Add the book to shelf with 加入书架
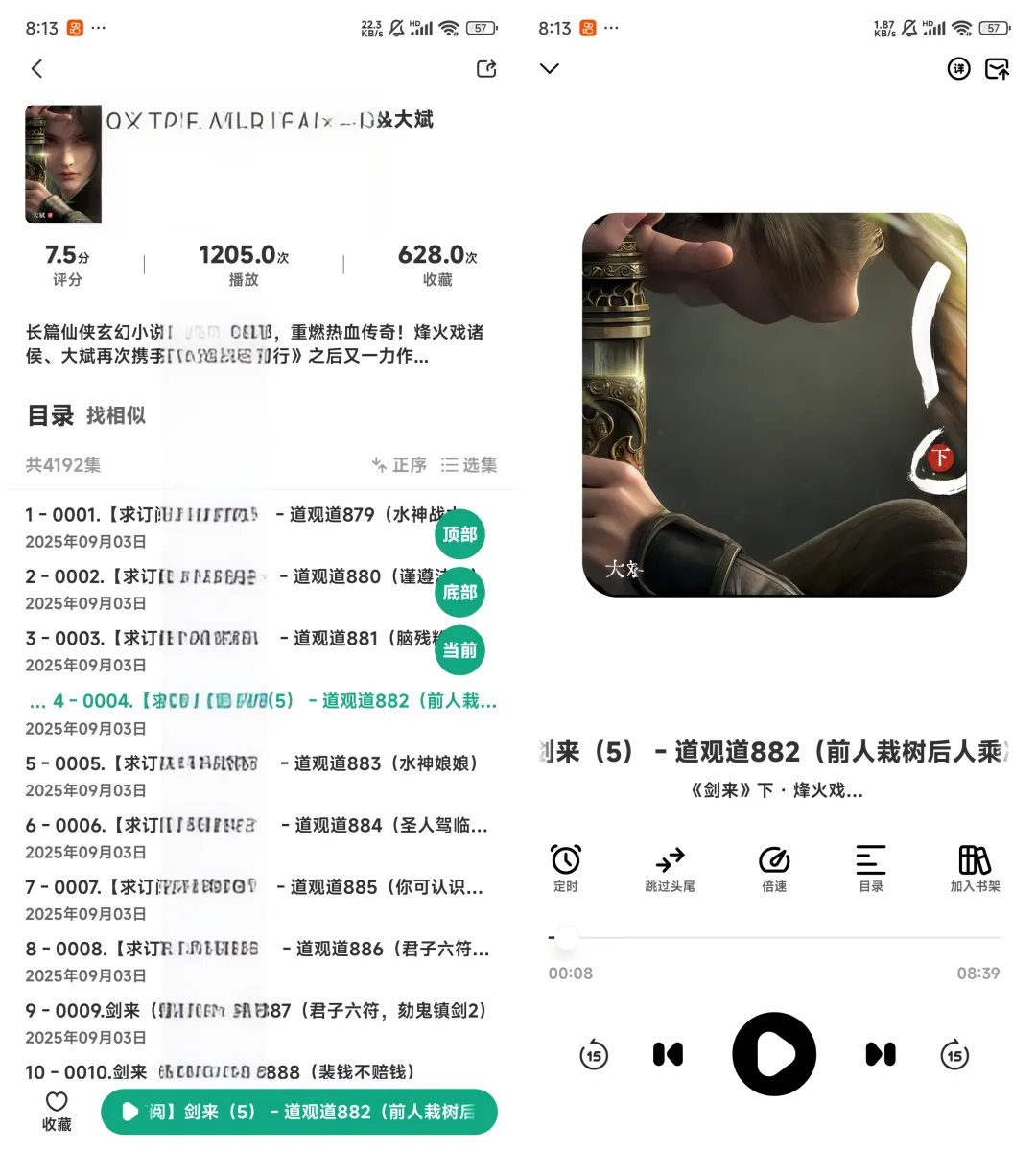 (x=975, y=868)
